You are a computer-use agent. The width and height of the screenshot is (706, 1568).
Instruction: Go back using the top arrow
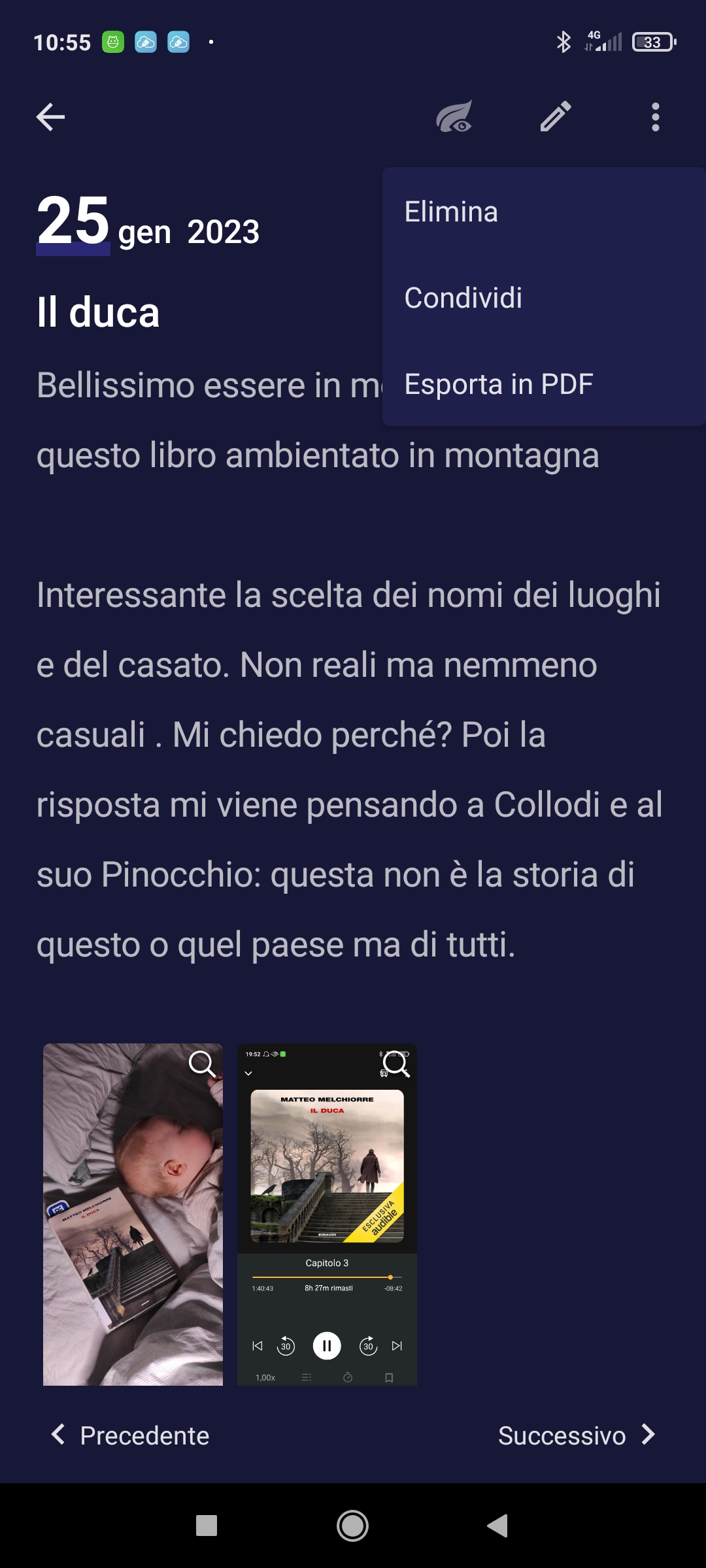50,118
